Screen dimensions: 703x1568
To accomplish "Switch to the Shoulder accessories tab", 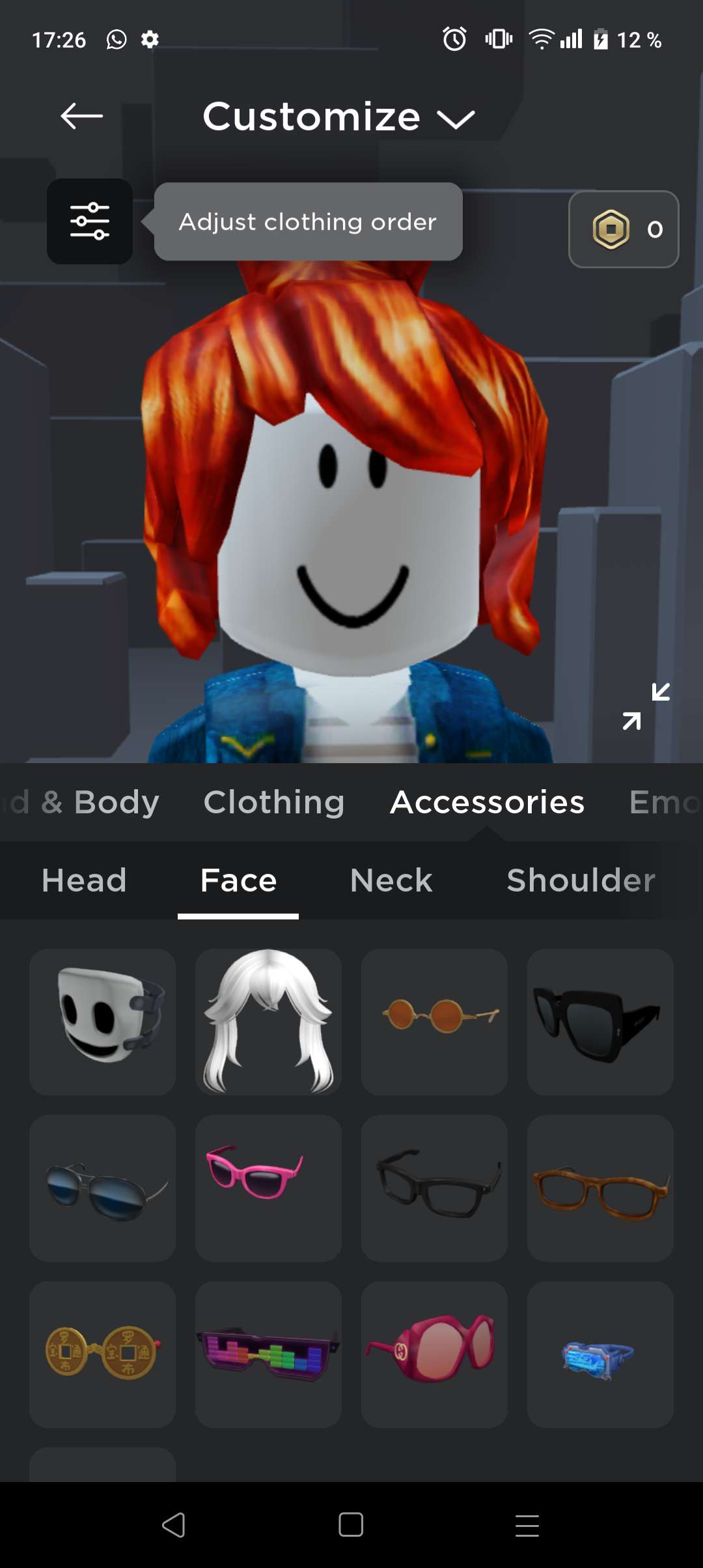I will [581, 880].
